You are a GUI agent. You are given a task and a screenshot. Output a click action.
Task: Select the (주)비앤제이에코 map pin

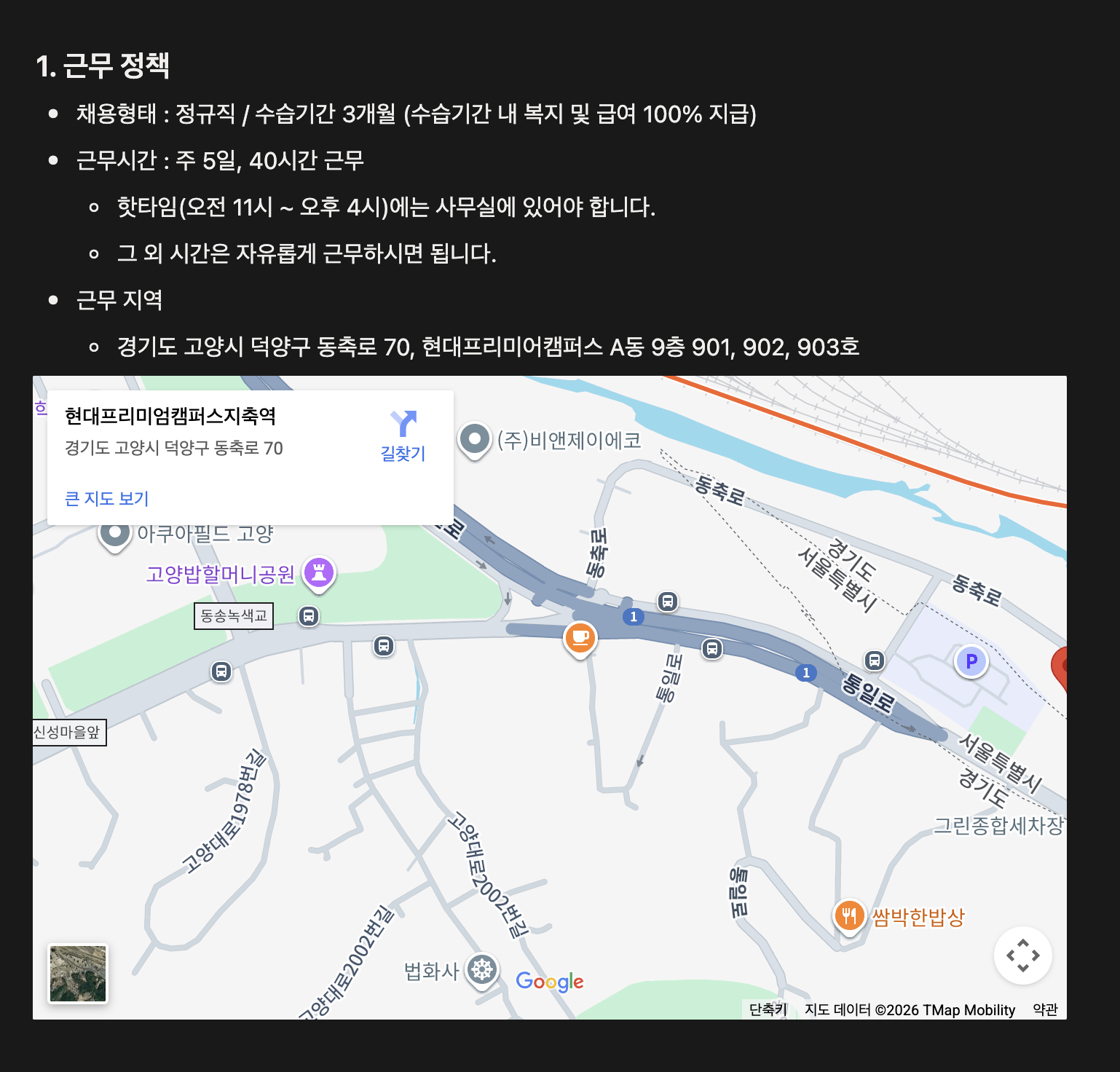[x=475, y=440]
